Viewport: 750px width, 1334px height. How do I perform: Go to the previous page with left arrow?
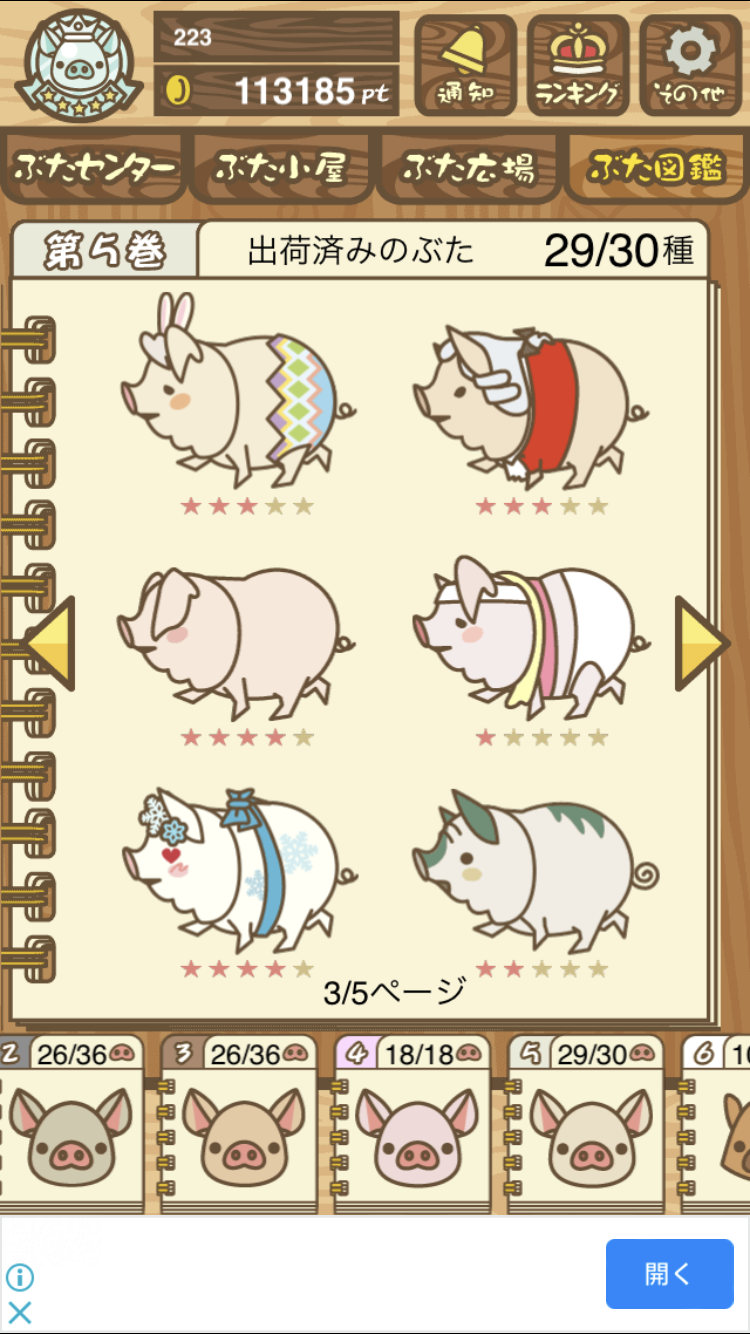point(50,643)
